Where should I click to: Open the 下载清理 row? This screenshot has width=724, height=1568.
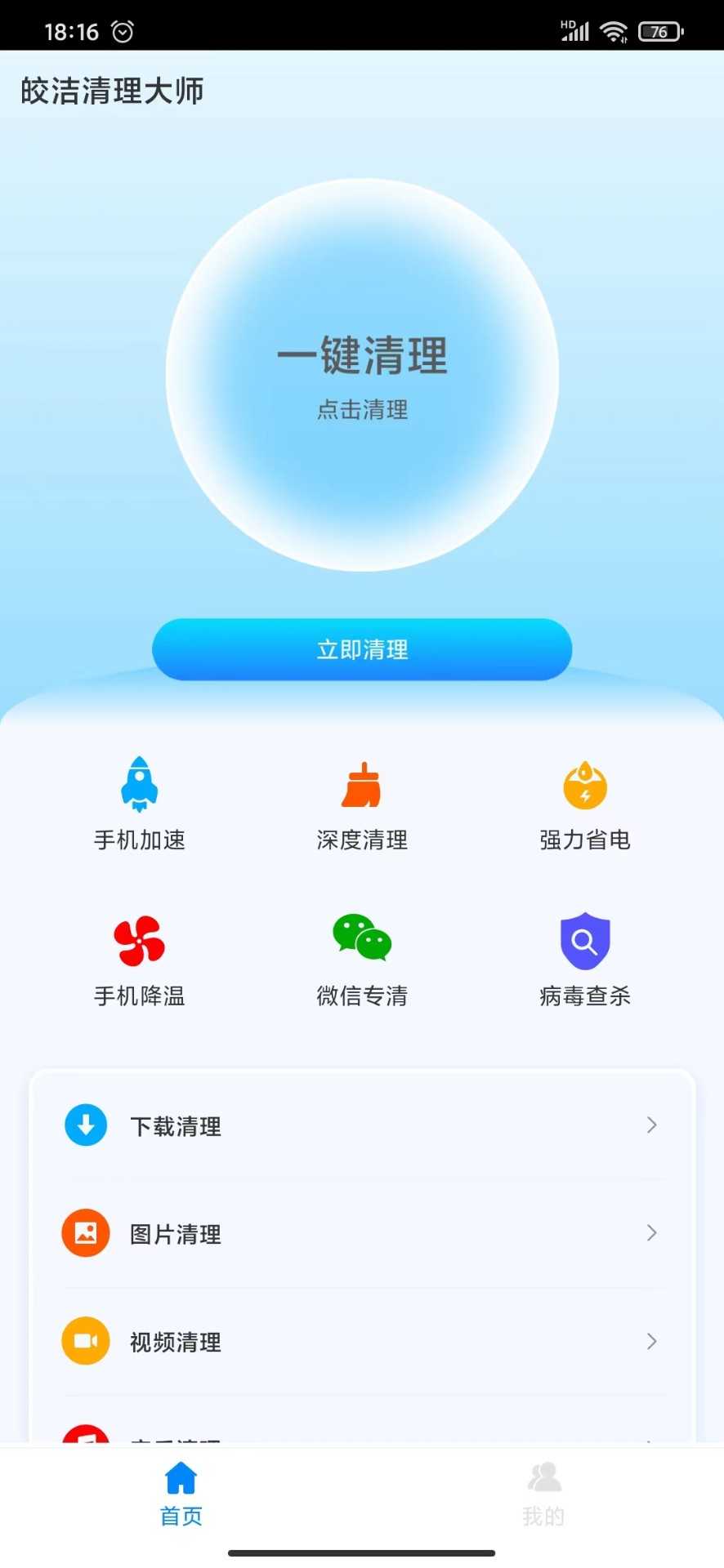coord(362,1125)
